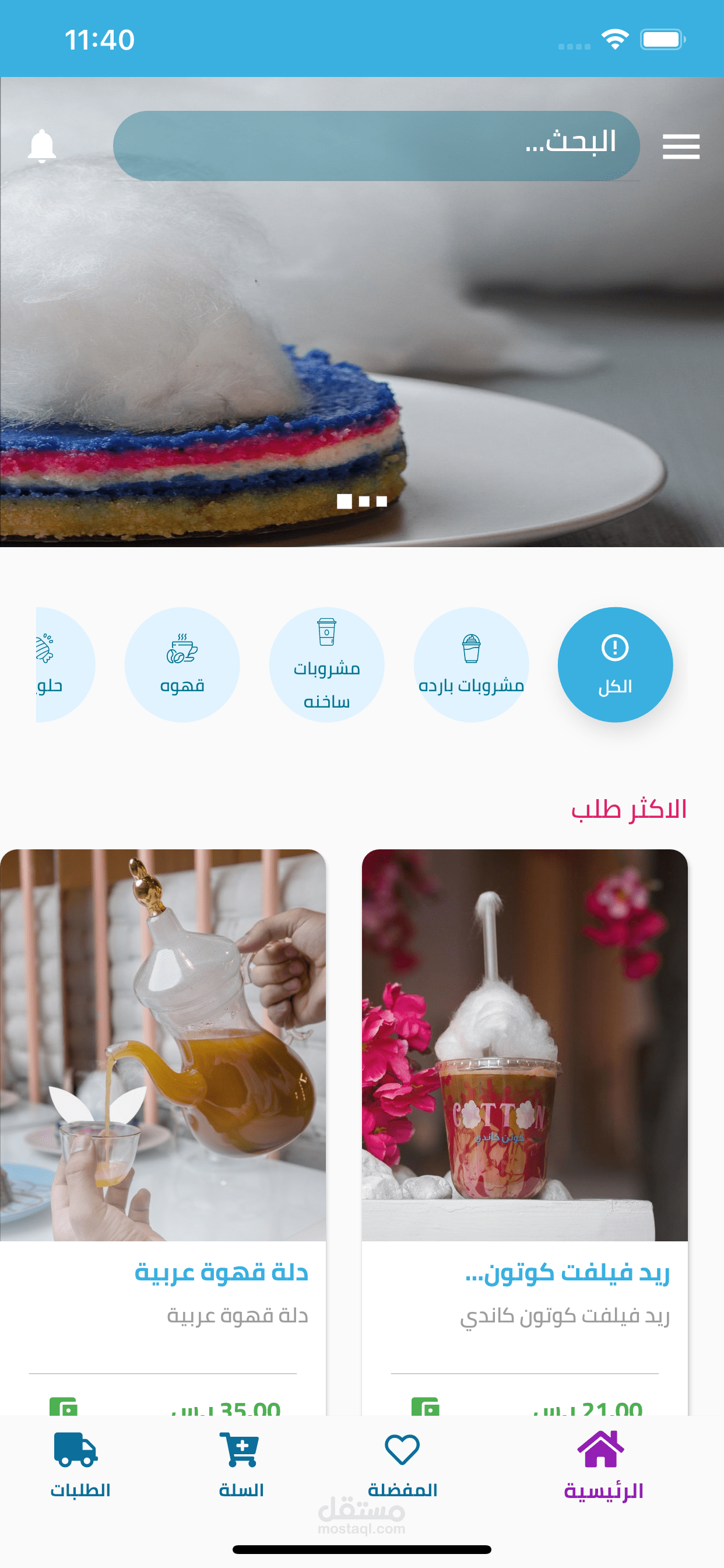Tap the banner carousel page indicator
The height and width of the screenshot is (1568, 724).
362,501
